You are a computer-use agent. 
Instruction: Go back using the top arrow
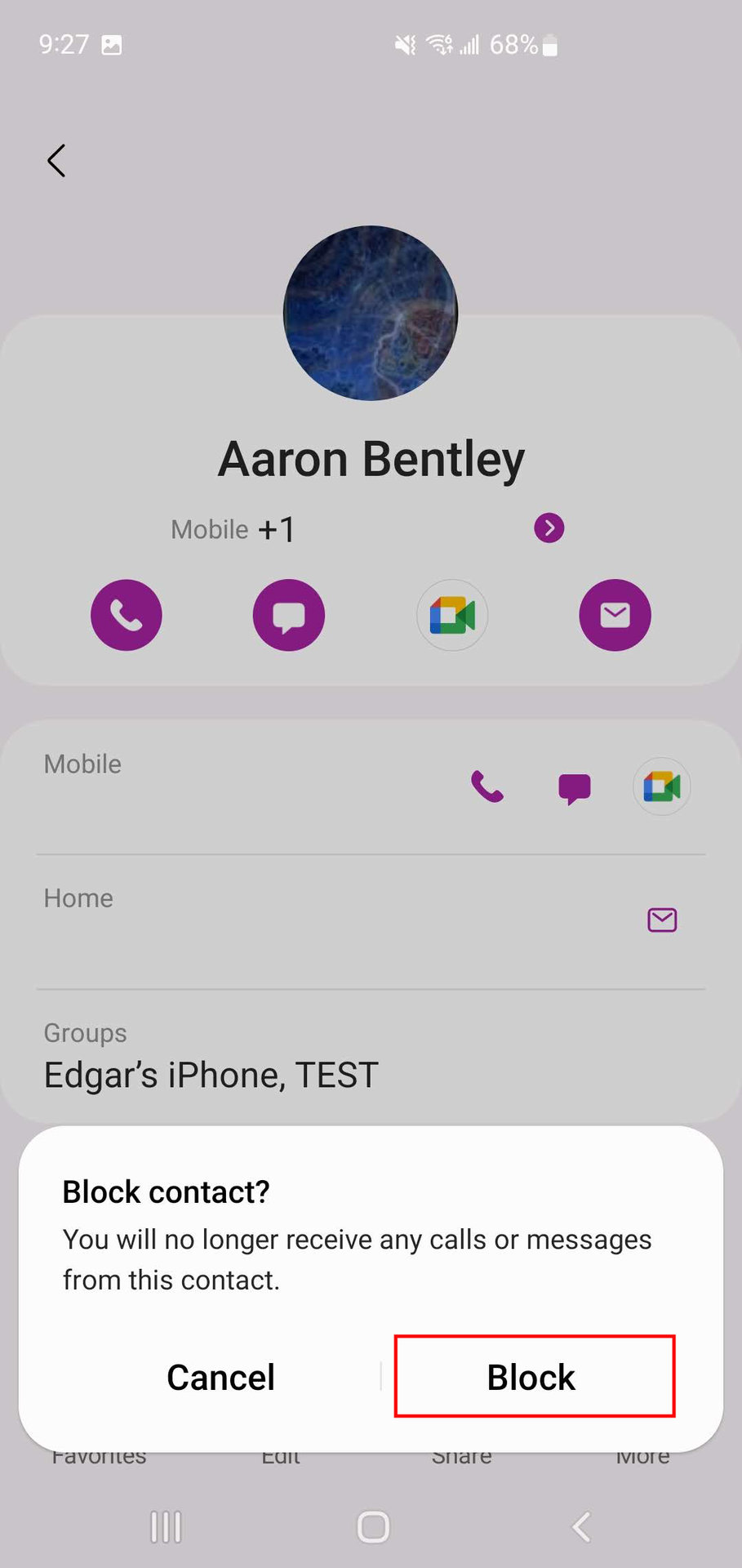coord(56,161)
